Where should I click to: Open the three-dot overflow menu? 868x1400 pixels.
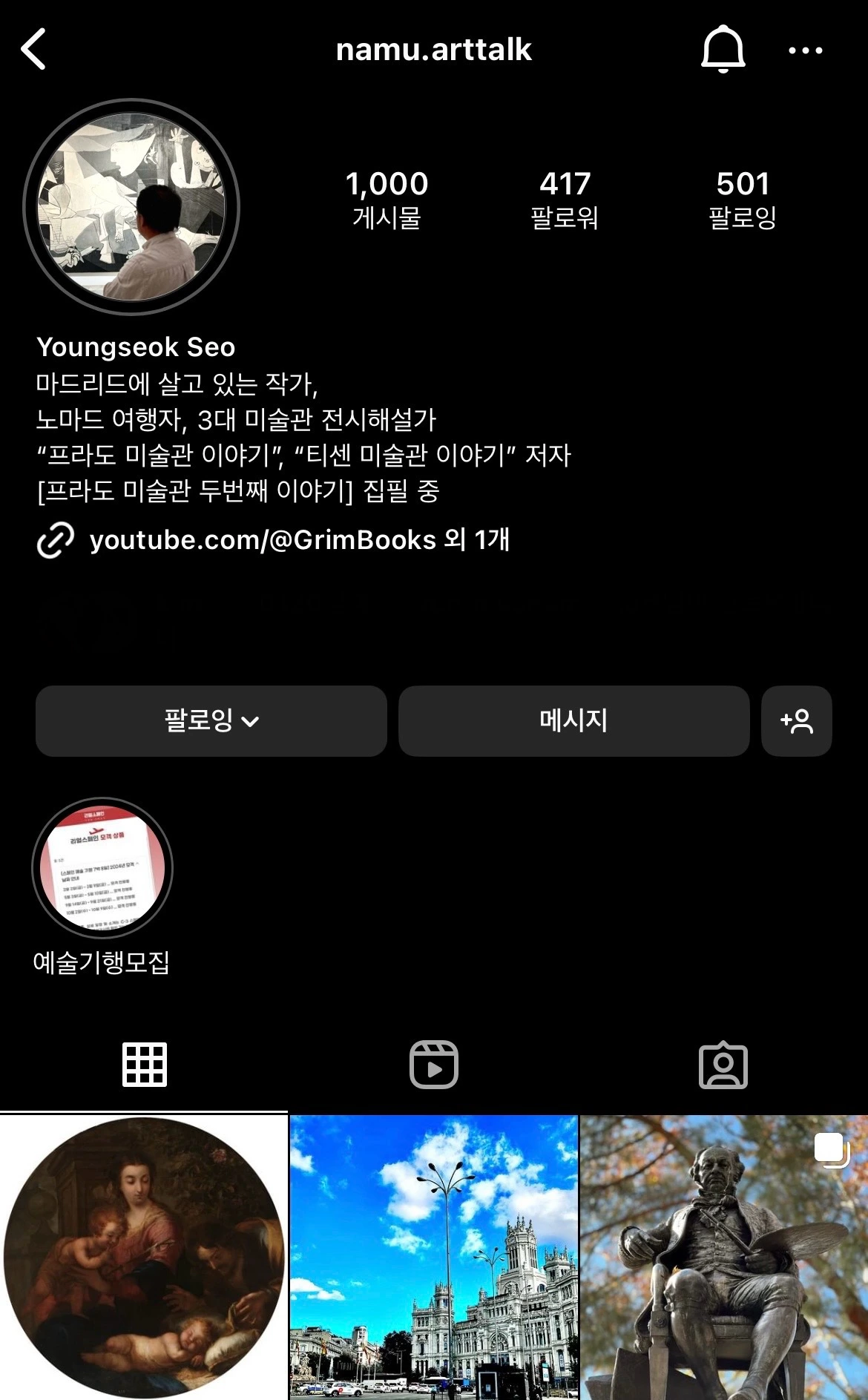[805, 50]
